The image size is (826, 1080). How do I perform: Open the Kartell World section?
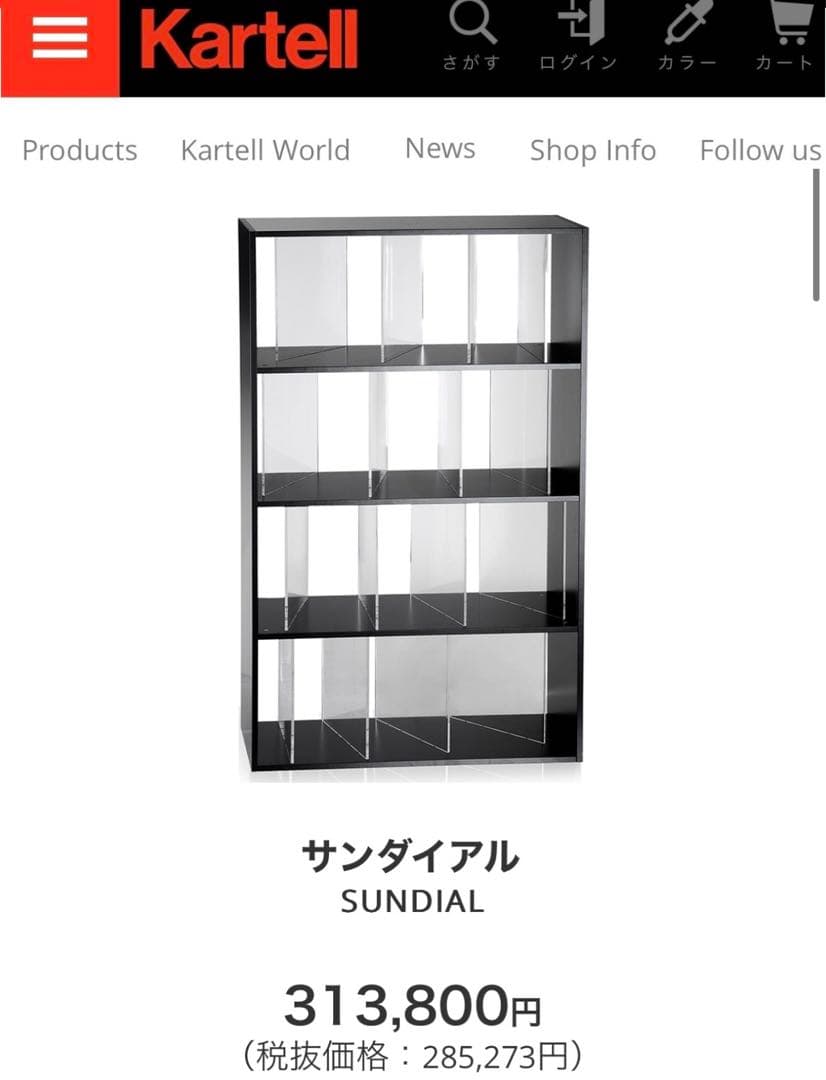[x=265, y=150]
